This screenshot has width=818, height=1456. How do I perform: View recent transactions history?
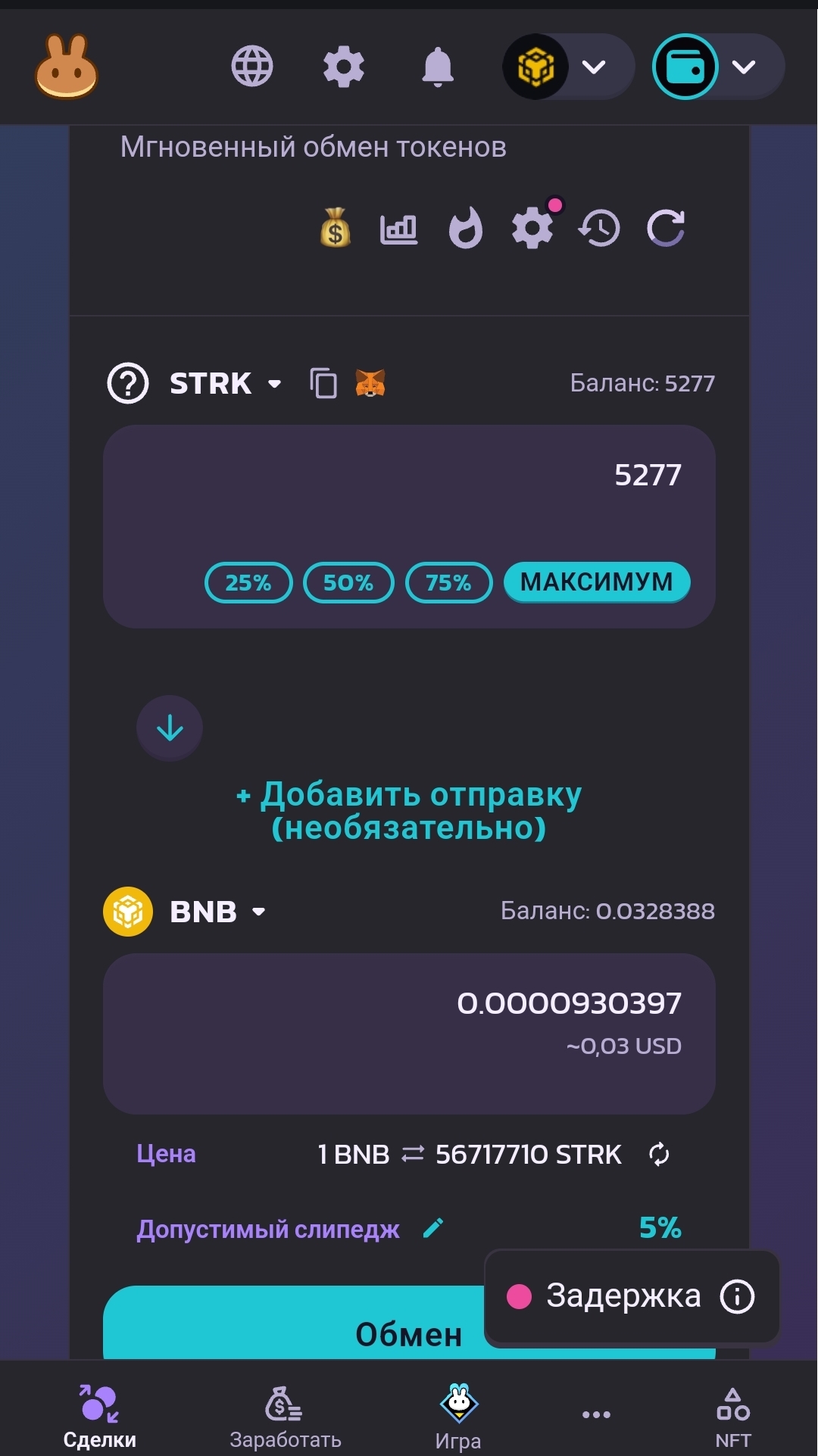coord(599,228)
